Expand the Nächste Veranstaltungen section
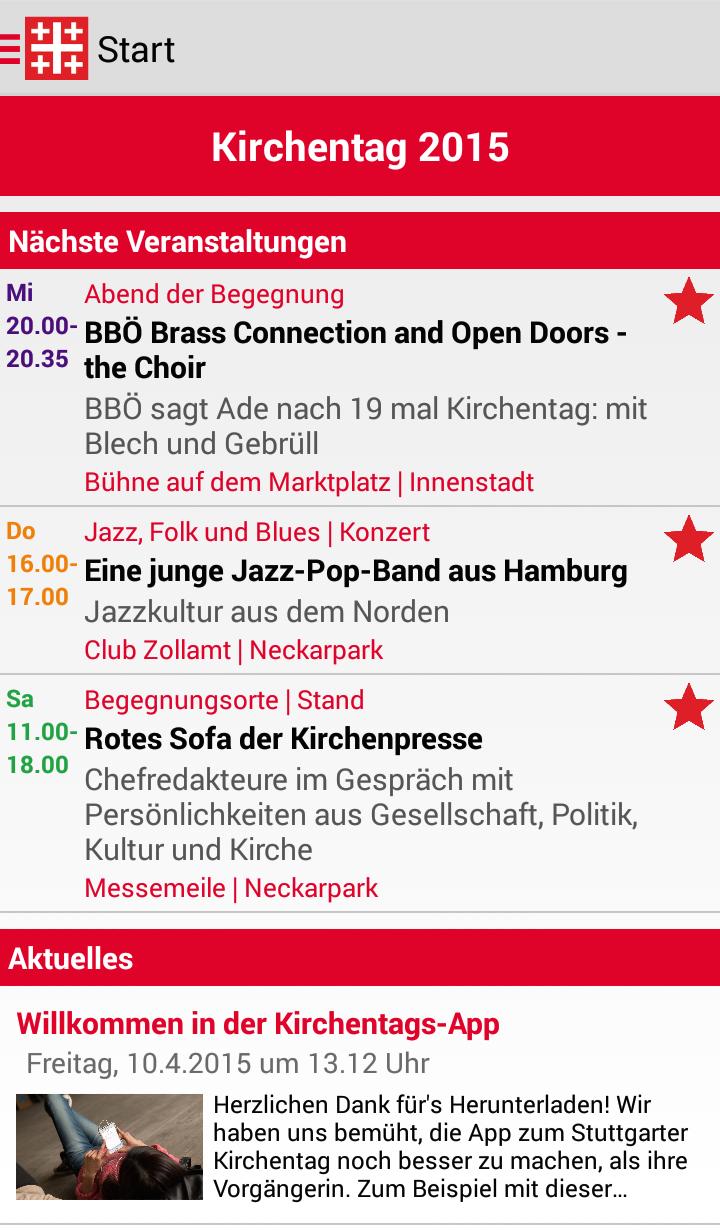Viewport: 720px width, 1230px height. [177, 241]
